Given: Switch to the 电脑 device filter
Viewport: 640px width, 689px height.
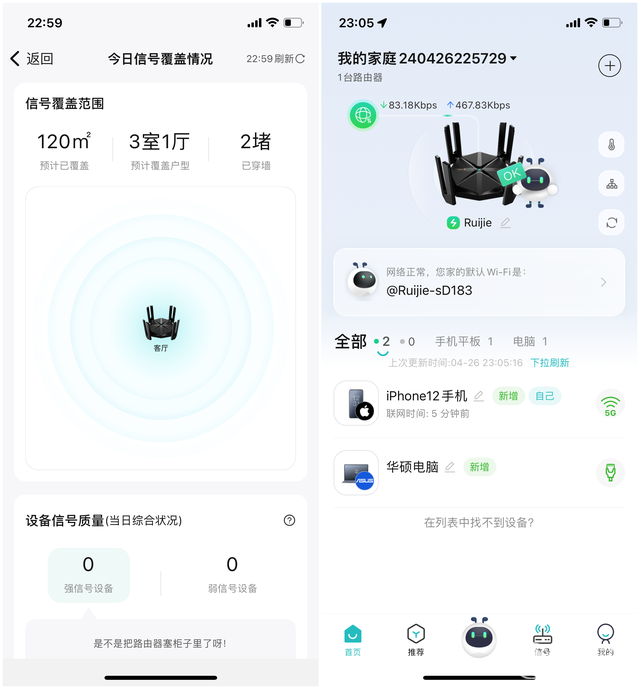Looking at the screenshot, I should click(529, 342).
